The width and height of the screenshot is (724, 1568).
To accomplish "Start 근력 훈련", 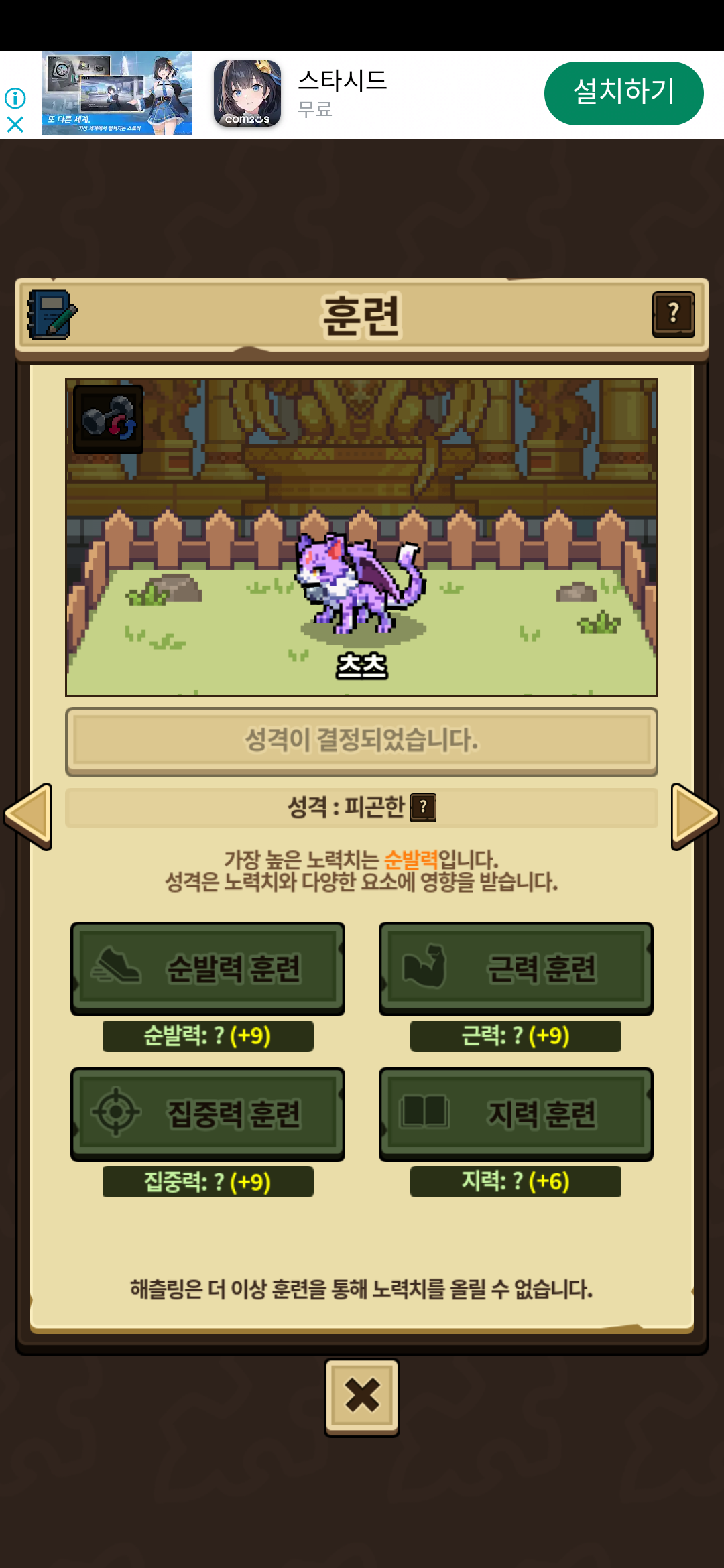I will [516, 968].
